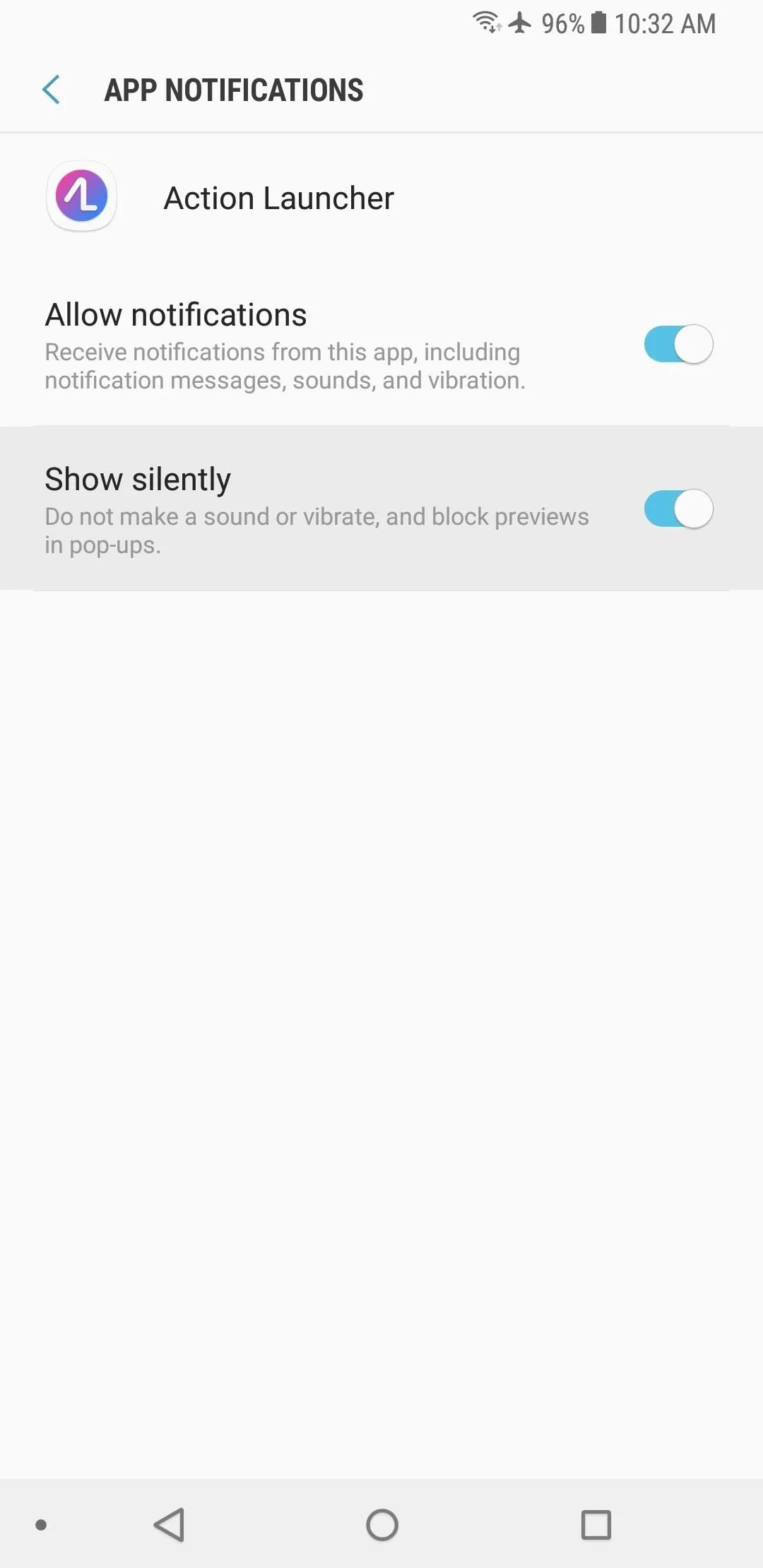Go to the home screen
Image resolution: width=763 pixels, height=1568 pixels.
pyautogui.click(x=382, y=1524)
